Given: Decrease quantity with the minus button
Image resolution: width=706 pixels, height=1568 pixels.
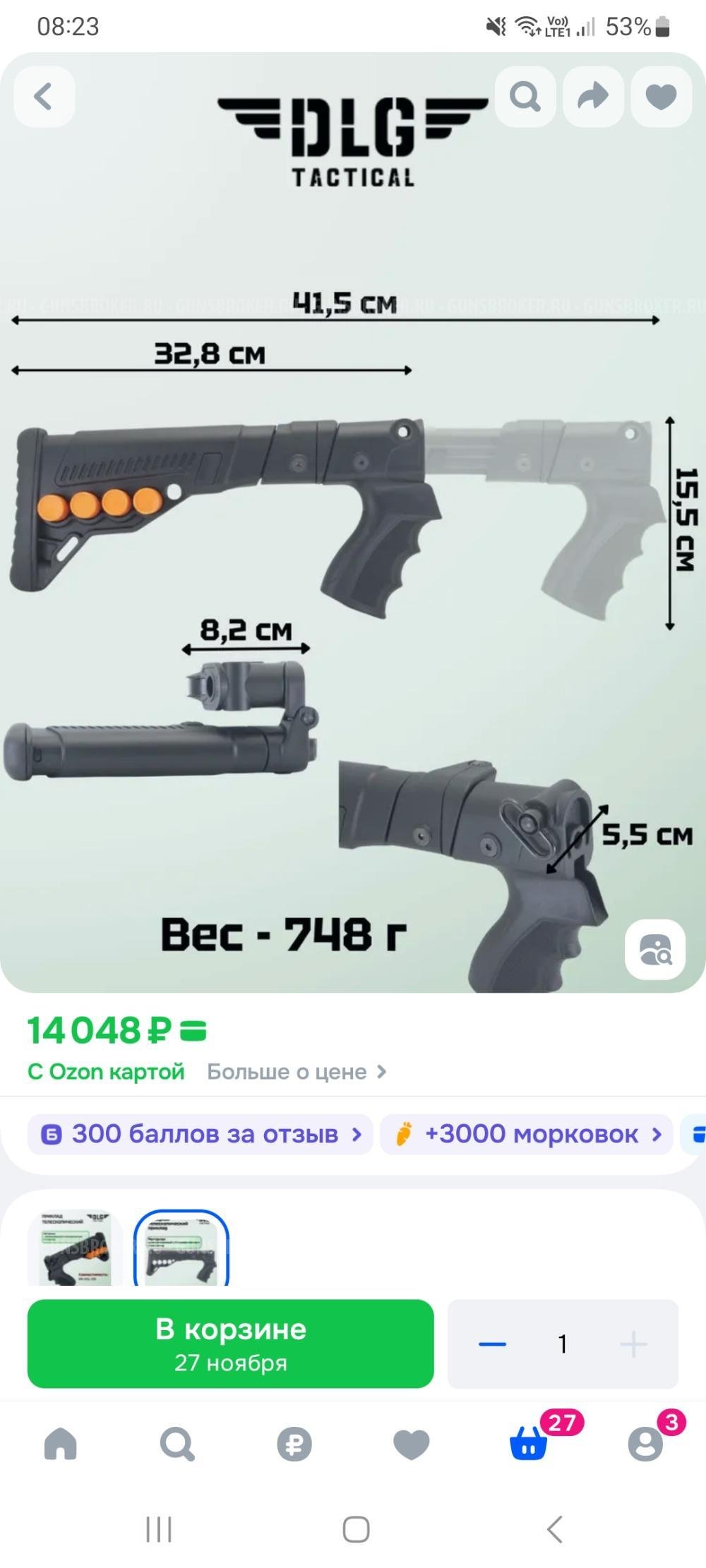Looking at the screenshot, I should 492,1344.
